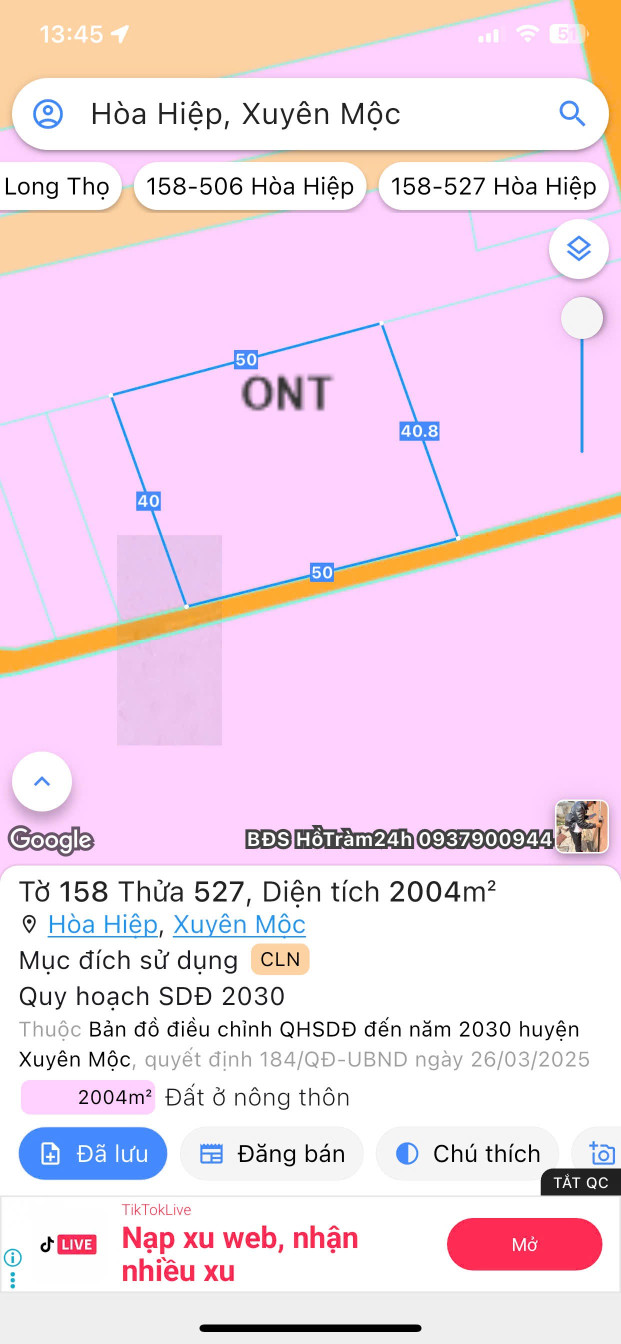The width and height of the screenshot is (621, 1344).
Task: Select the Long Thọ chip
Action: (57, 186)
